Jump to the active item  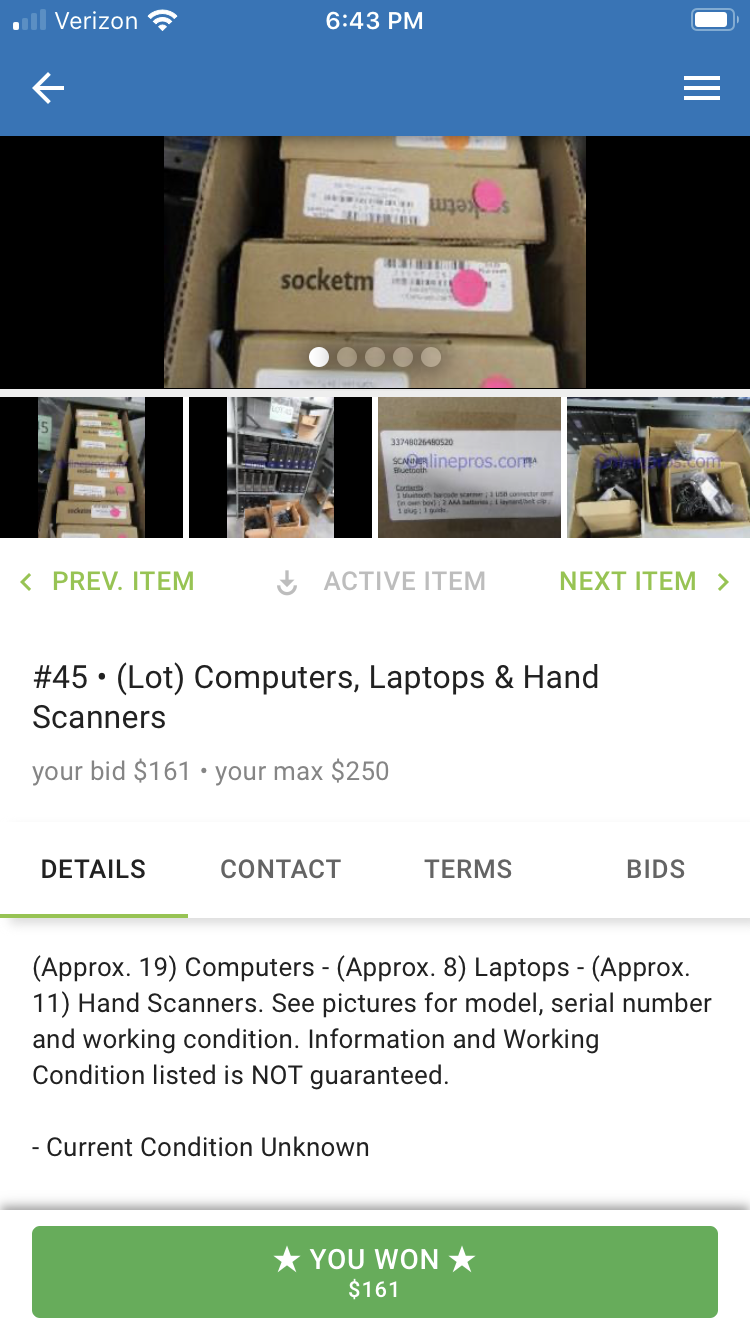[x=381, y=581]
